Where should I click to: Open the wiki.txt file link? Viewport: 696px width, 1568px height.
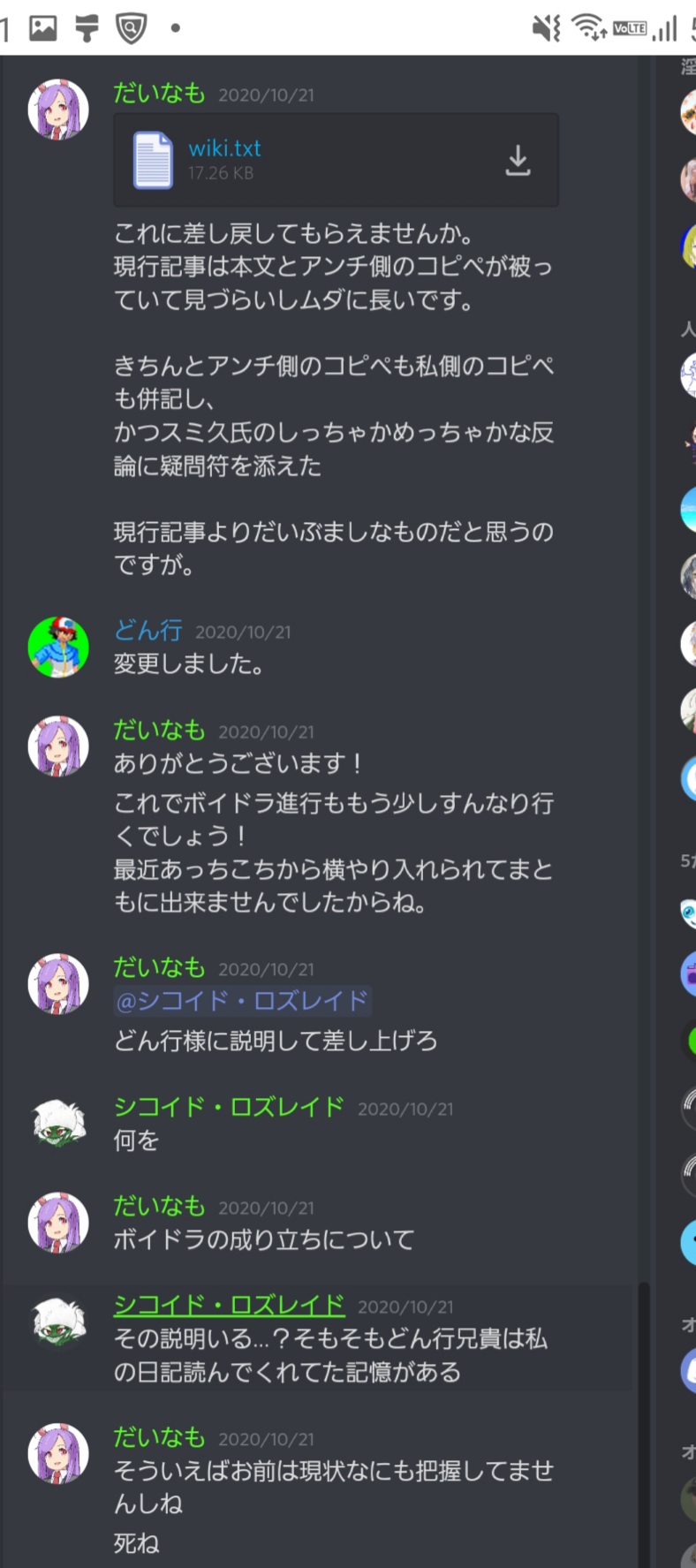(x=224, y=148)
